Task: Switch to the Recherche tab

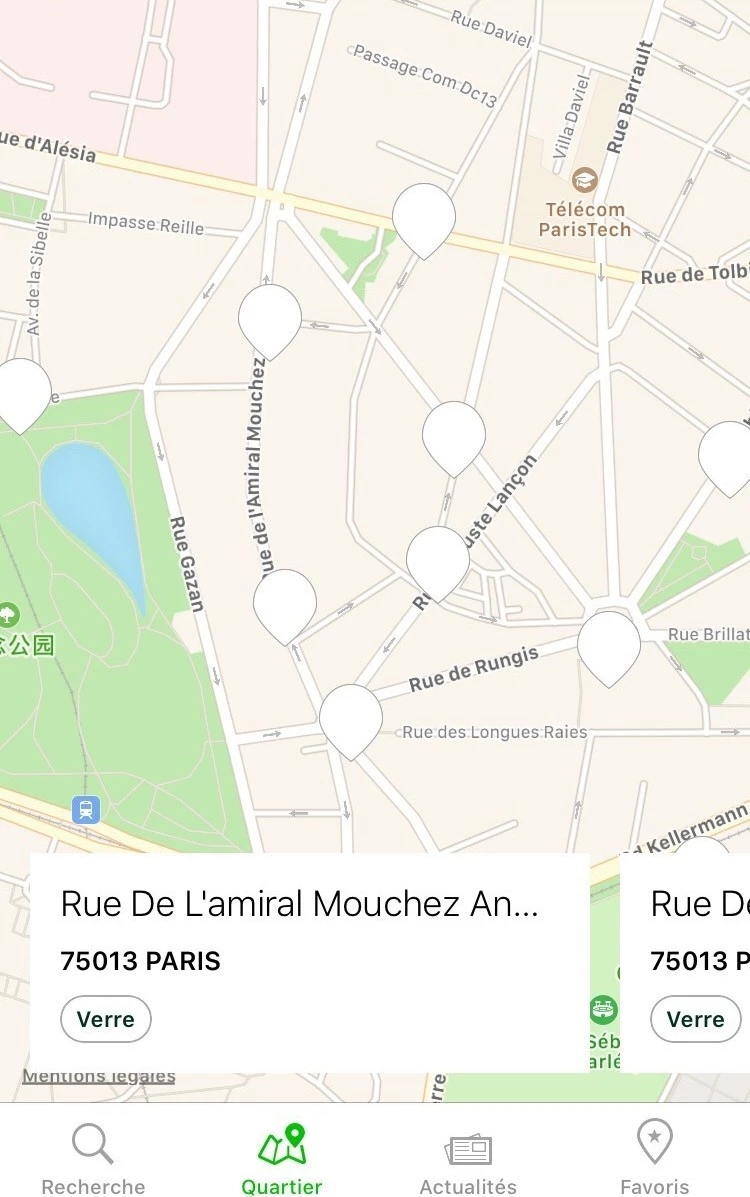Action: (x=93, y=1157)
